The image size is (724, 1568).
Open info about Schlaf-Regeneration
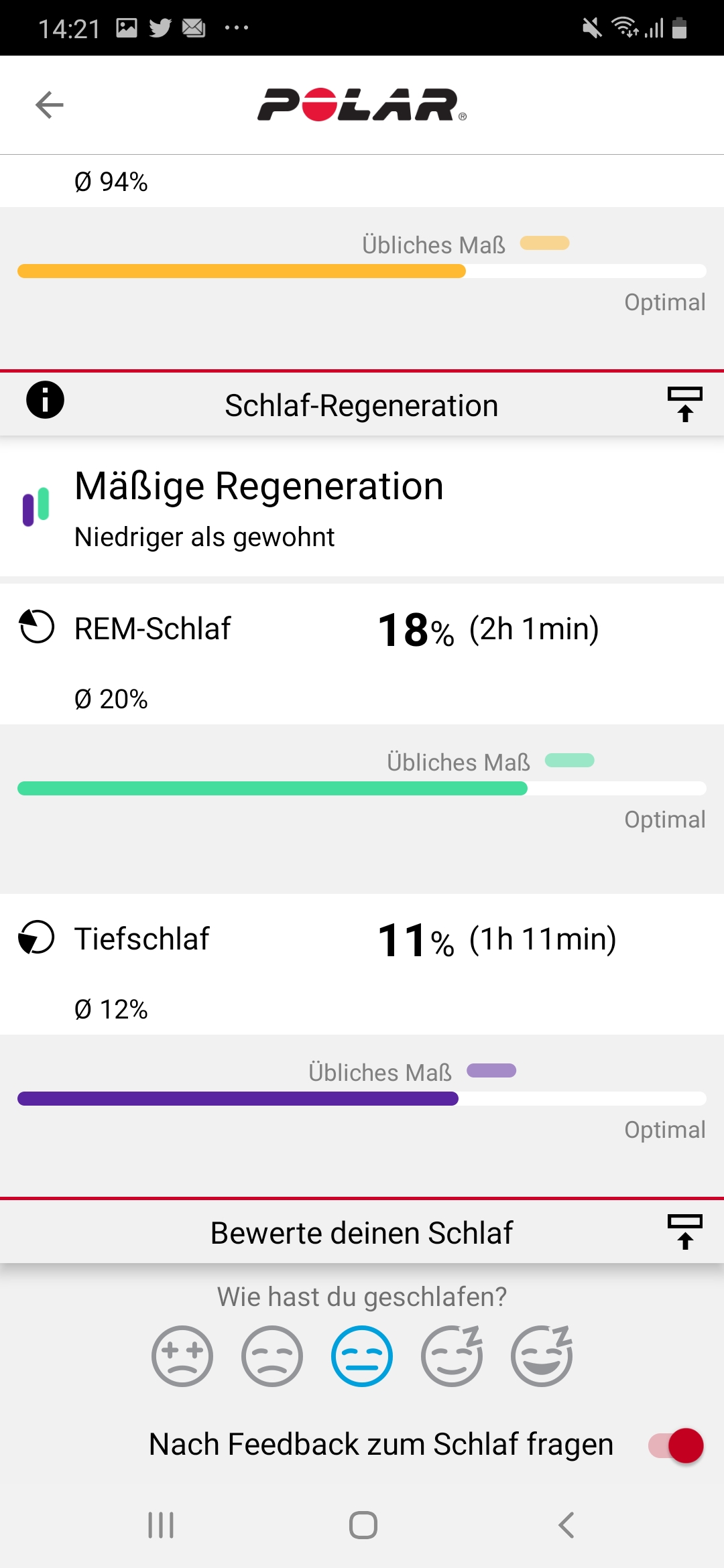(45, 401)
